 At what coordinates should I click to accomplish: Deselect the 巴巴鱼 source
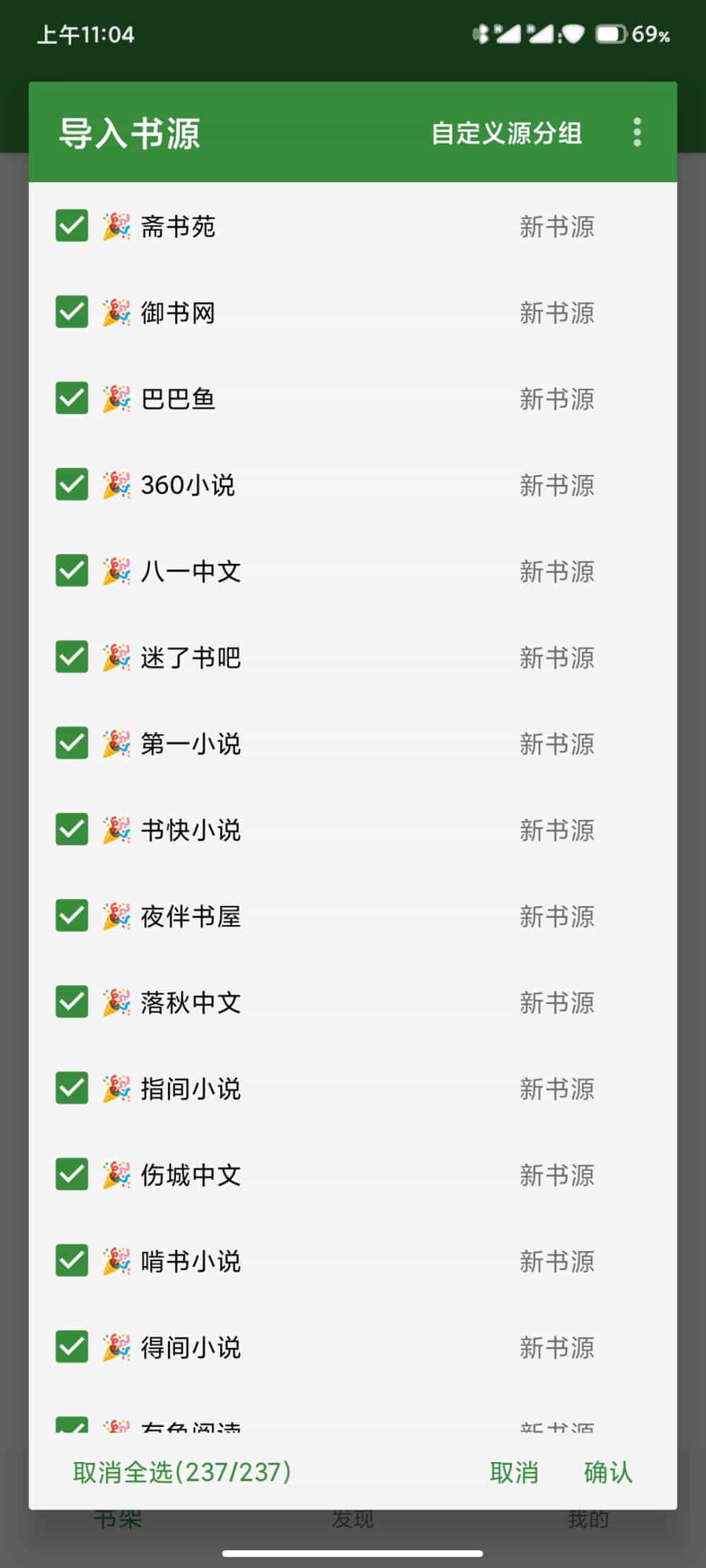[72, 398]
